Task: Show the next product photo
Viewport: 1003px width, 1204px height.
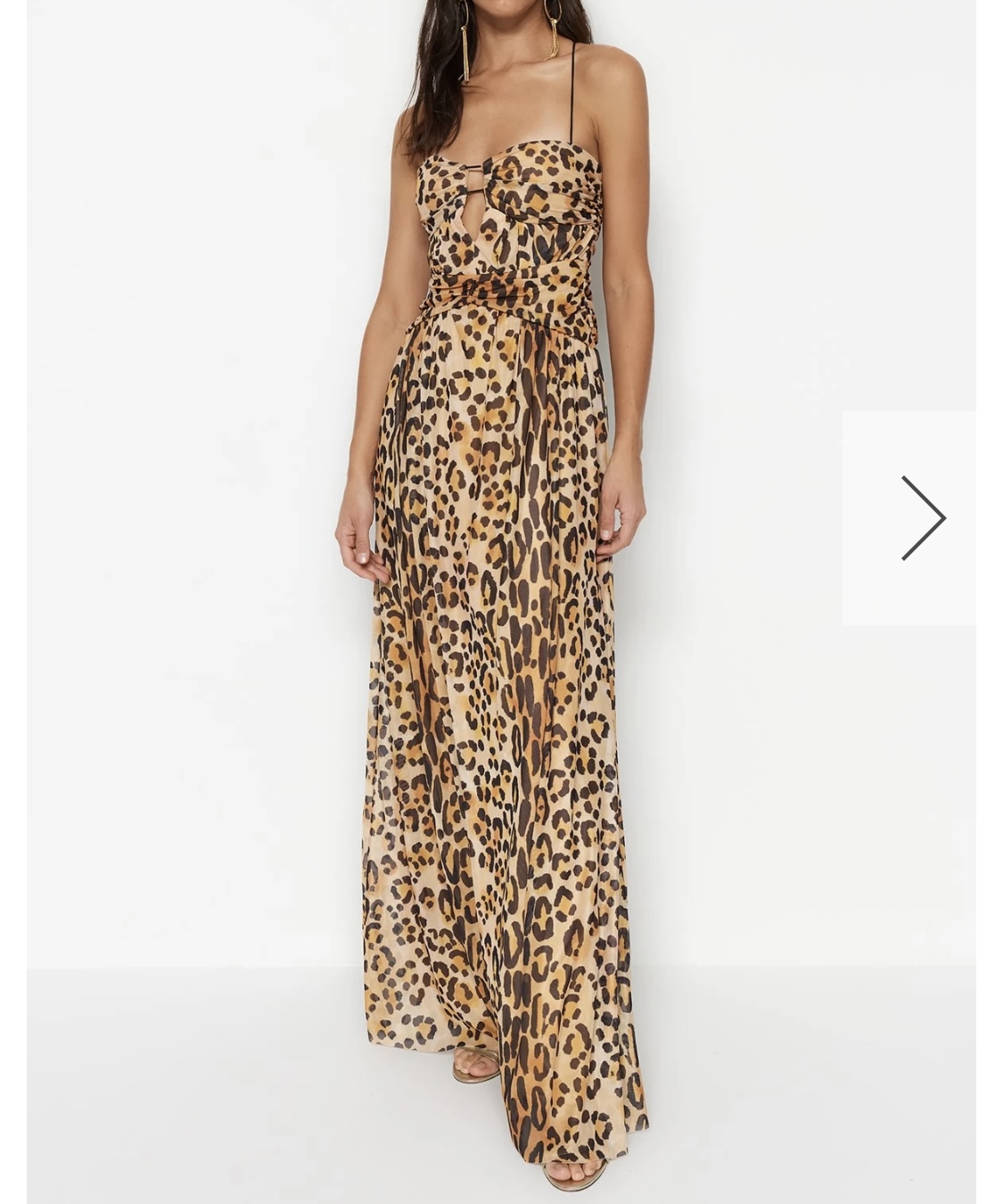Action: [921, 518]
